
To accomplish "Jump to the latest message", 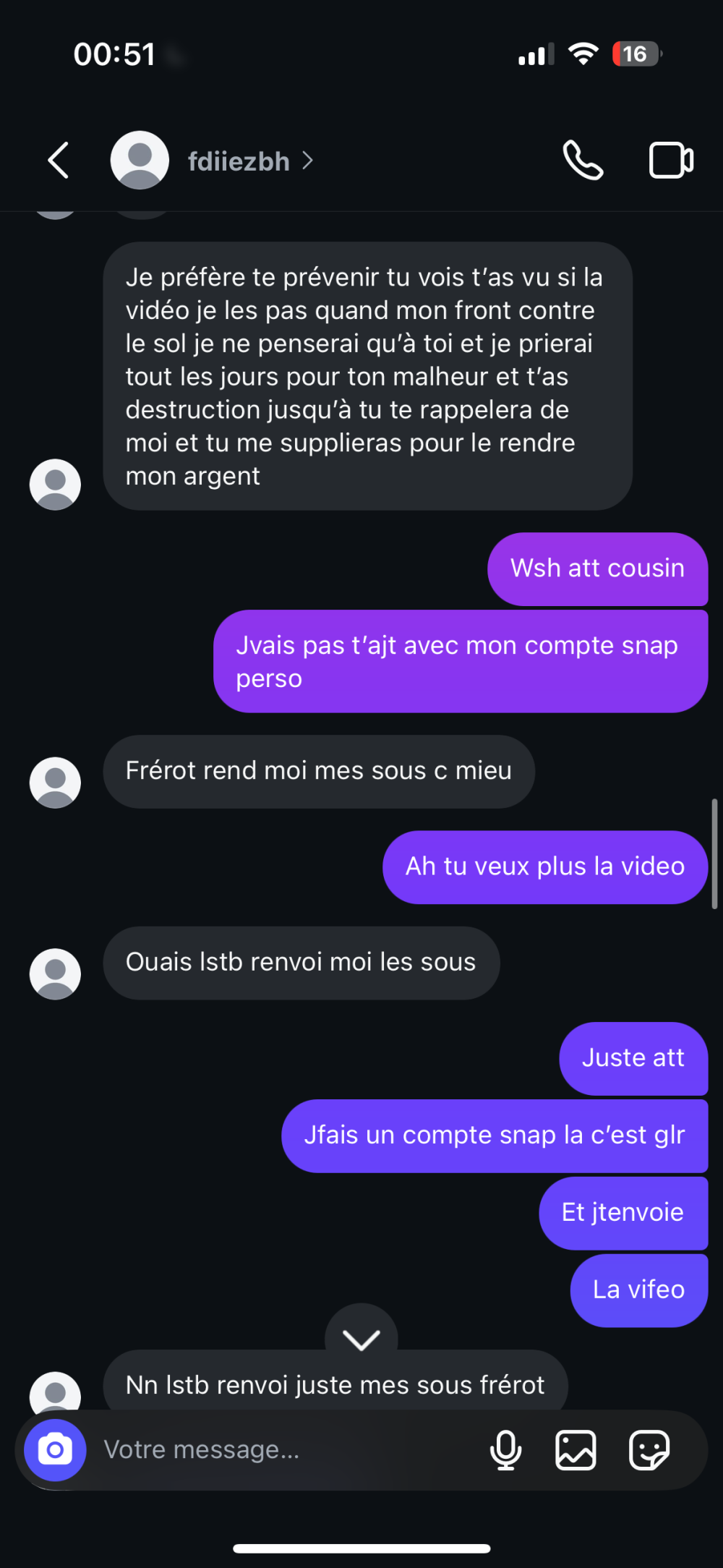I will tap(361, 1339).
